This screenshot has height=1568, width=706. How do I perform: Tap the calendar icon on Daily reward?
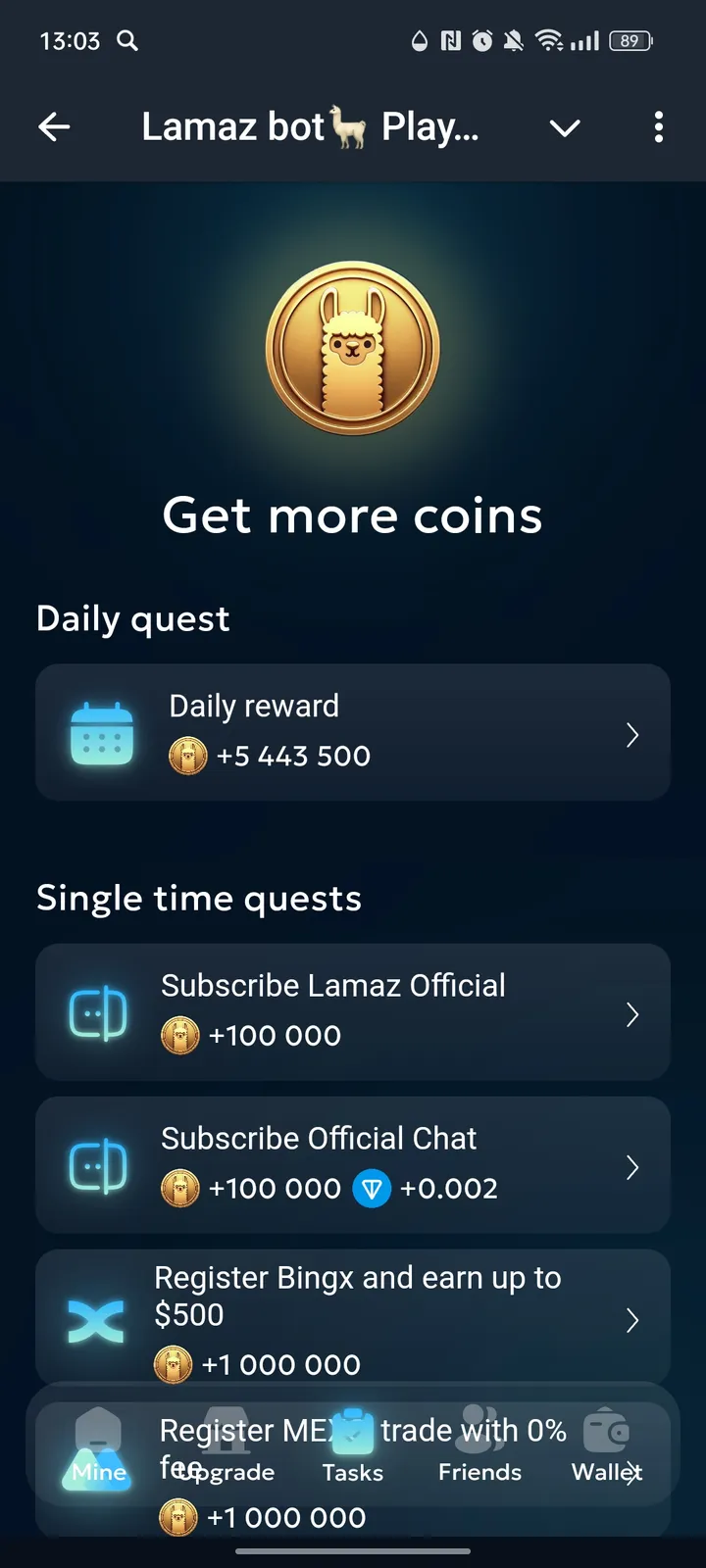tap(101, 730)
